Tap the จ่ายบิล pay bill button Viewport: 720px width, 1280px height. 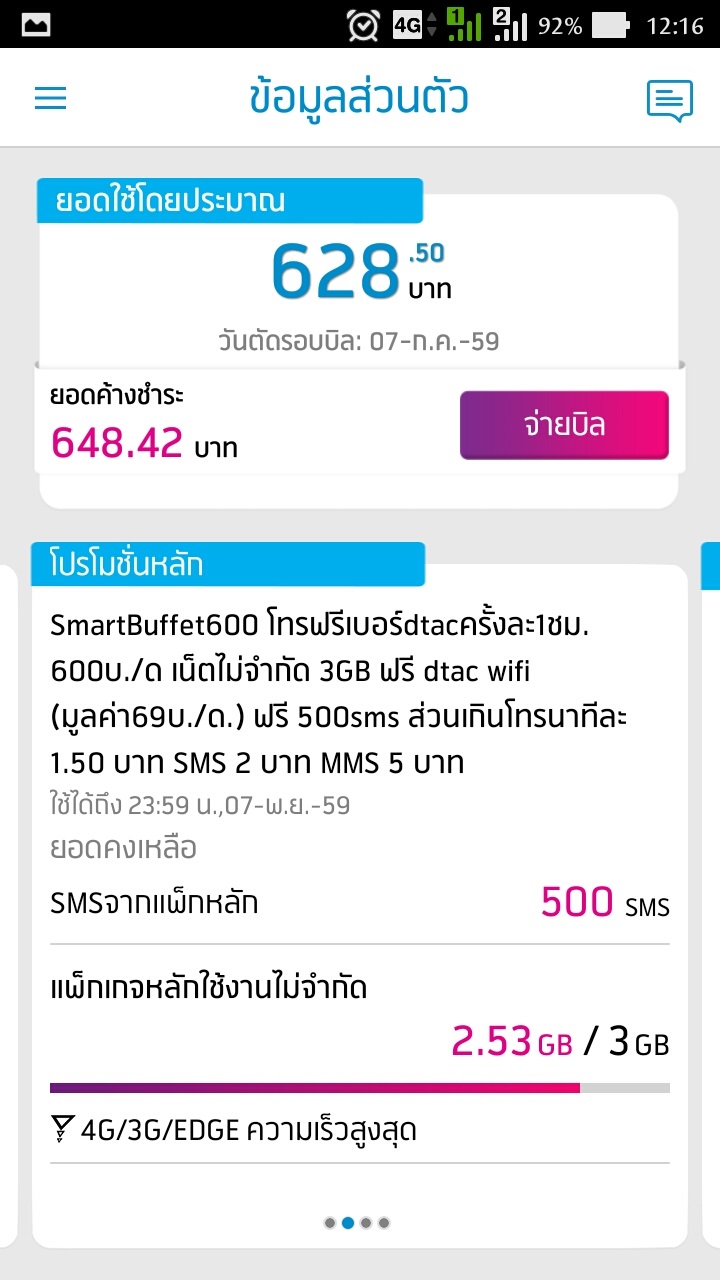click(564, 425)
